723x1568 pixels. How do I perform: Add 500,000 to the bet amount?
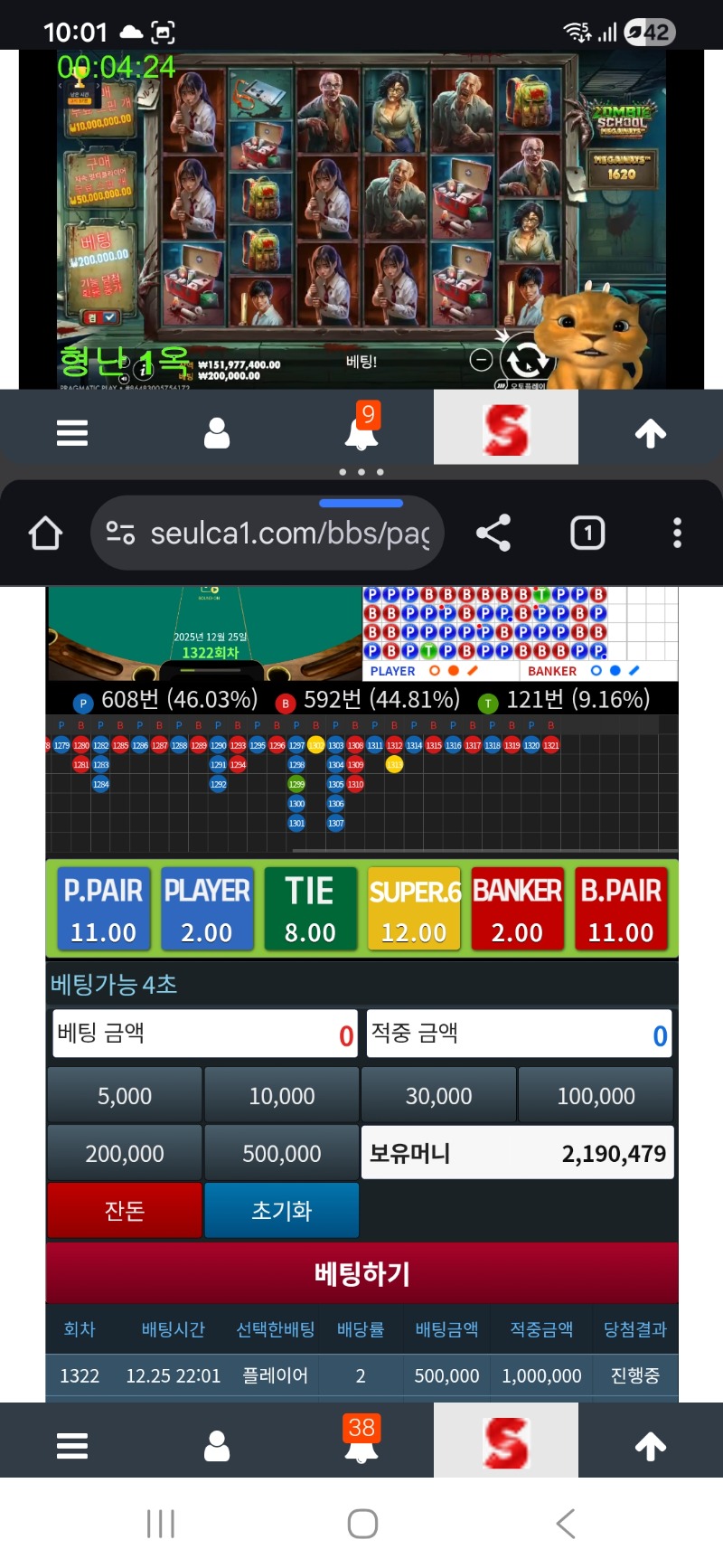(282, 1154)
